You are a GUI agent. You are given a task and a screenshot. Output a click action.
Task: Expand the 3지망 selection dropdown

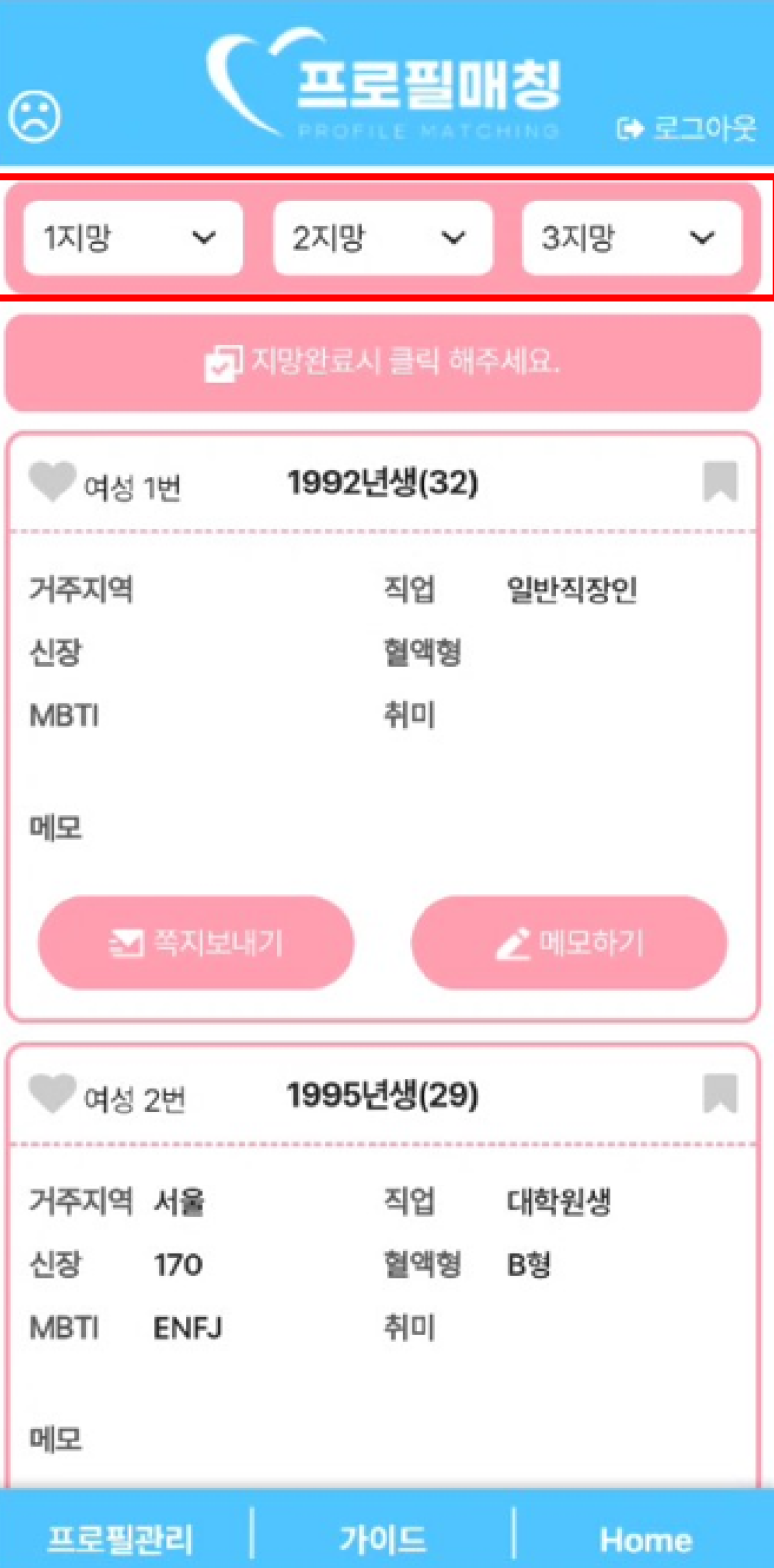point(631,238)
